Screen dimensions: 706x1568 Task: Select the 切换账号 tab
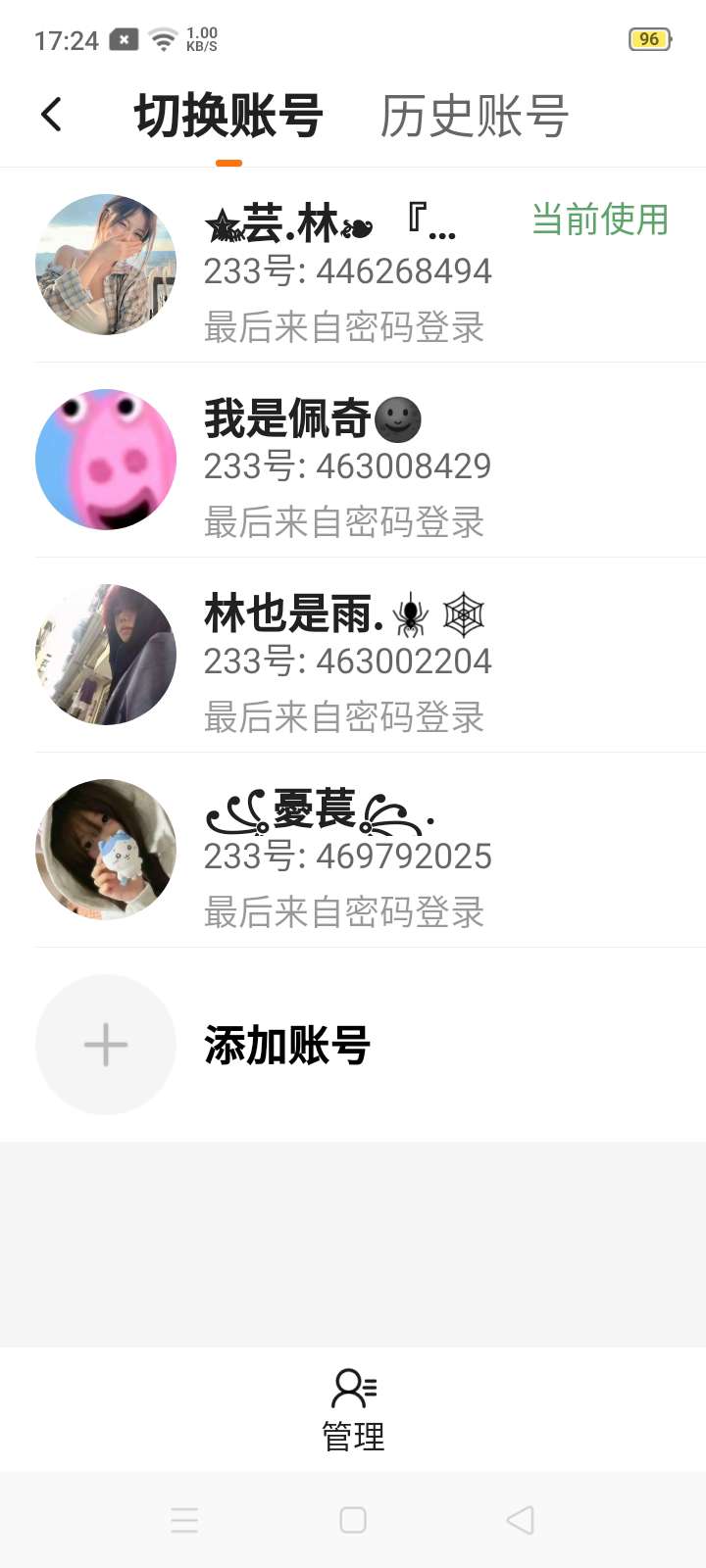[x=228, y=117]
